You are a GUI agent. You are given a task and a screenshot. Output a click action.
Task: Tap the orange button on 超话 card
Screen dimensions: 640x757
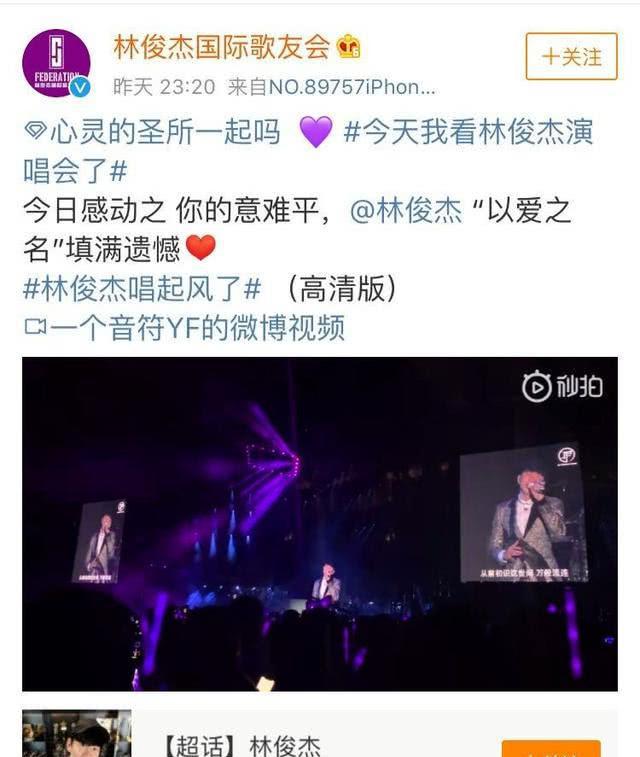551,748
